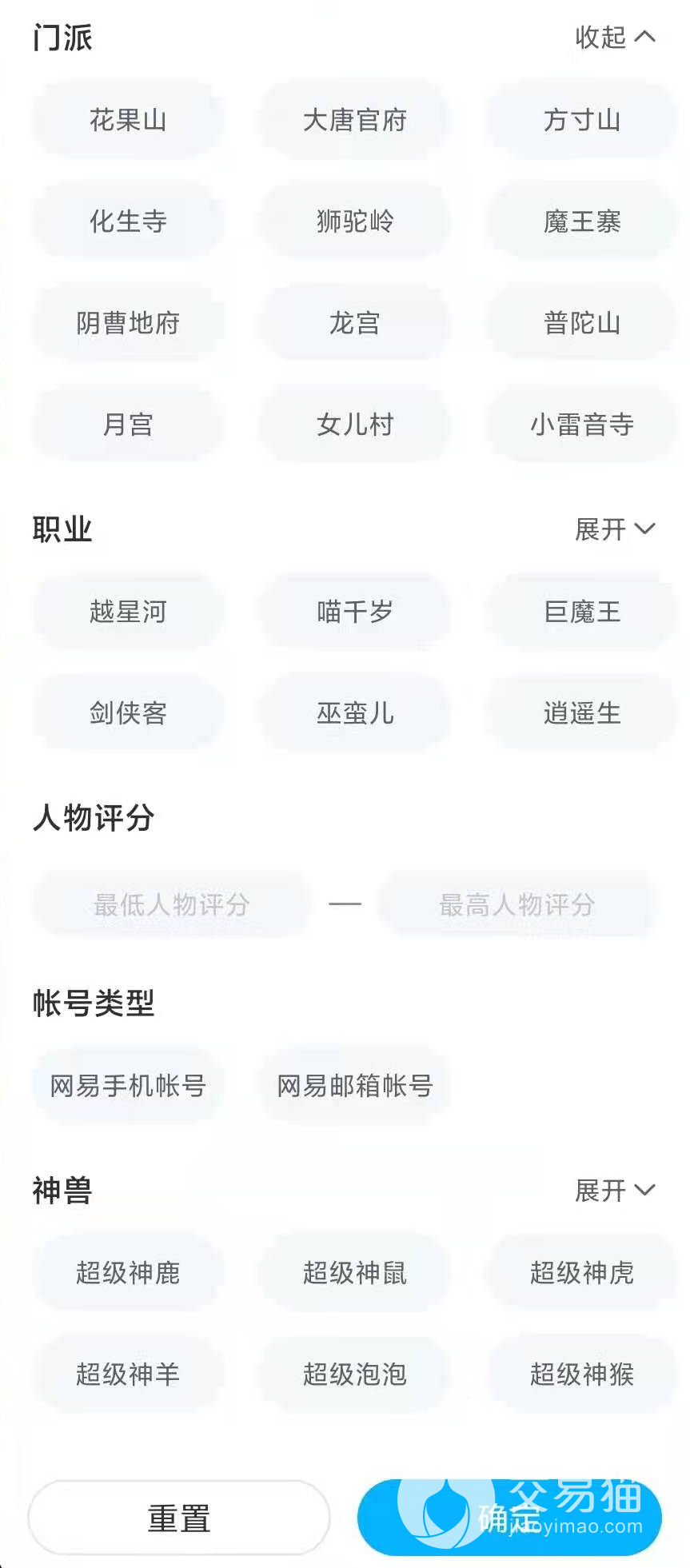
Task: Filter by 魔王寨
Action: (581, 221)
